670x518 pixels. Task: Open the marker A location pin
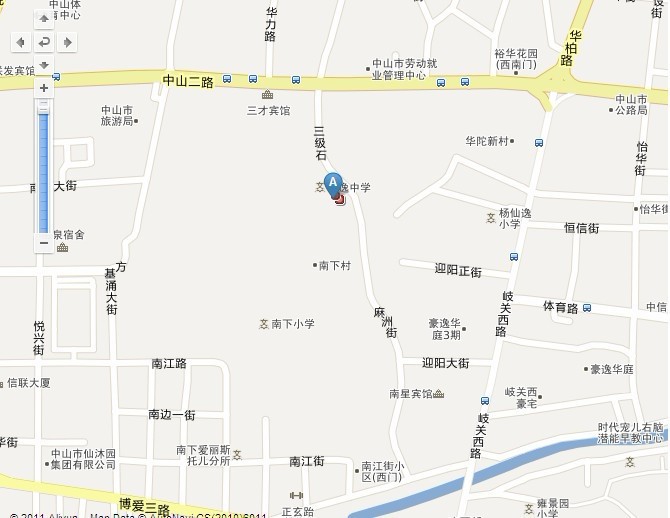(333, 185)
